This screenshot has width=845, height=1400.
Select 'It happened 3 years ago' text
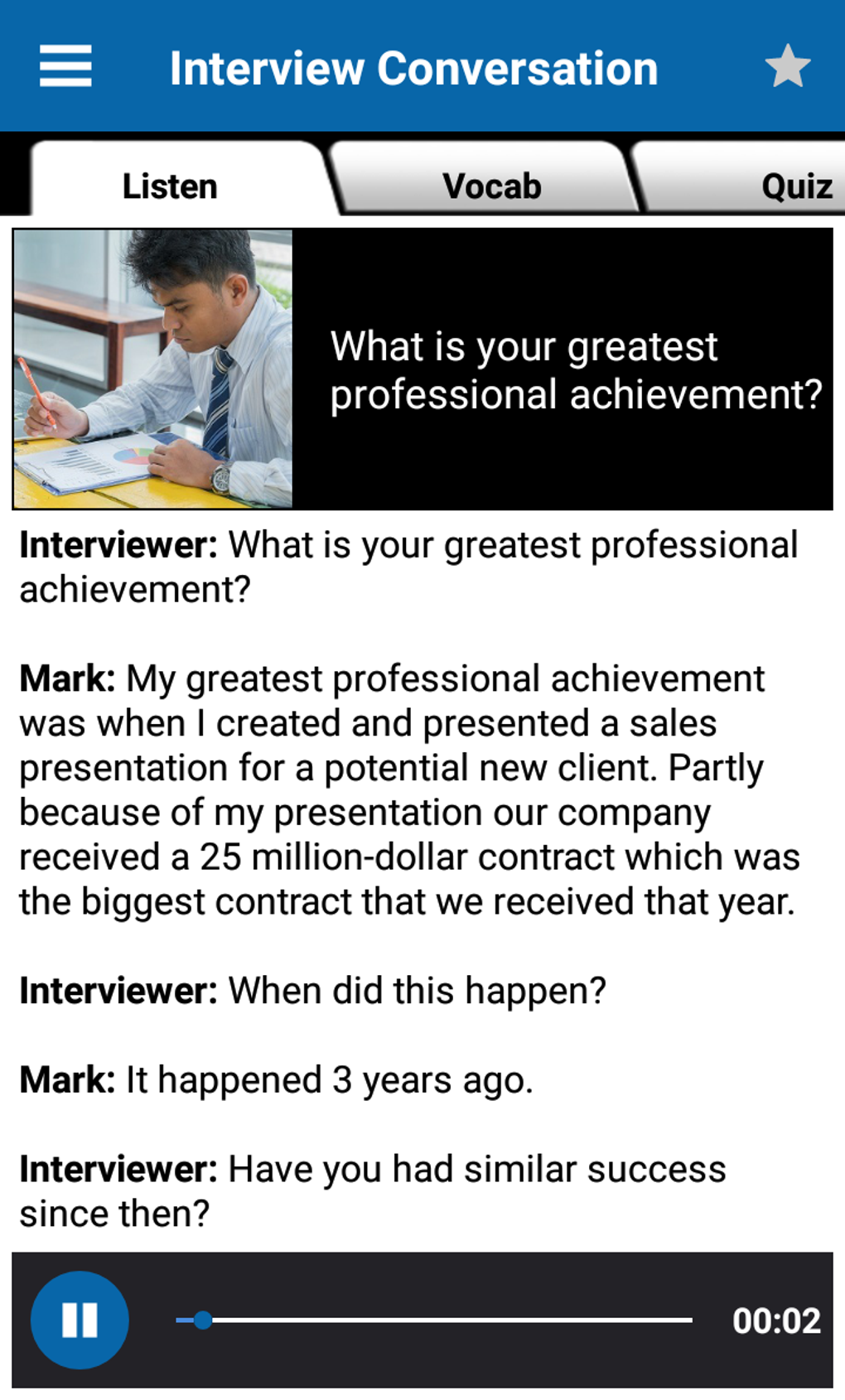(275, 1079)
